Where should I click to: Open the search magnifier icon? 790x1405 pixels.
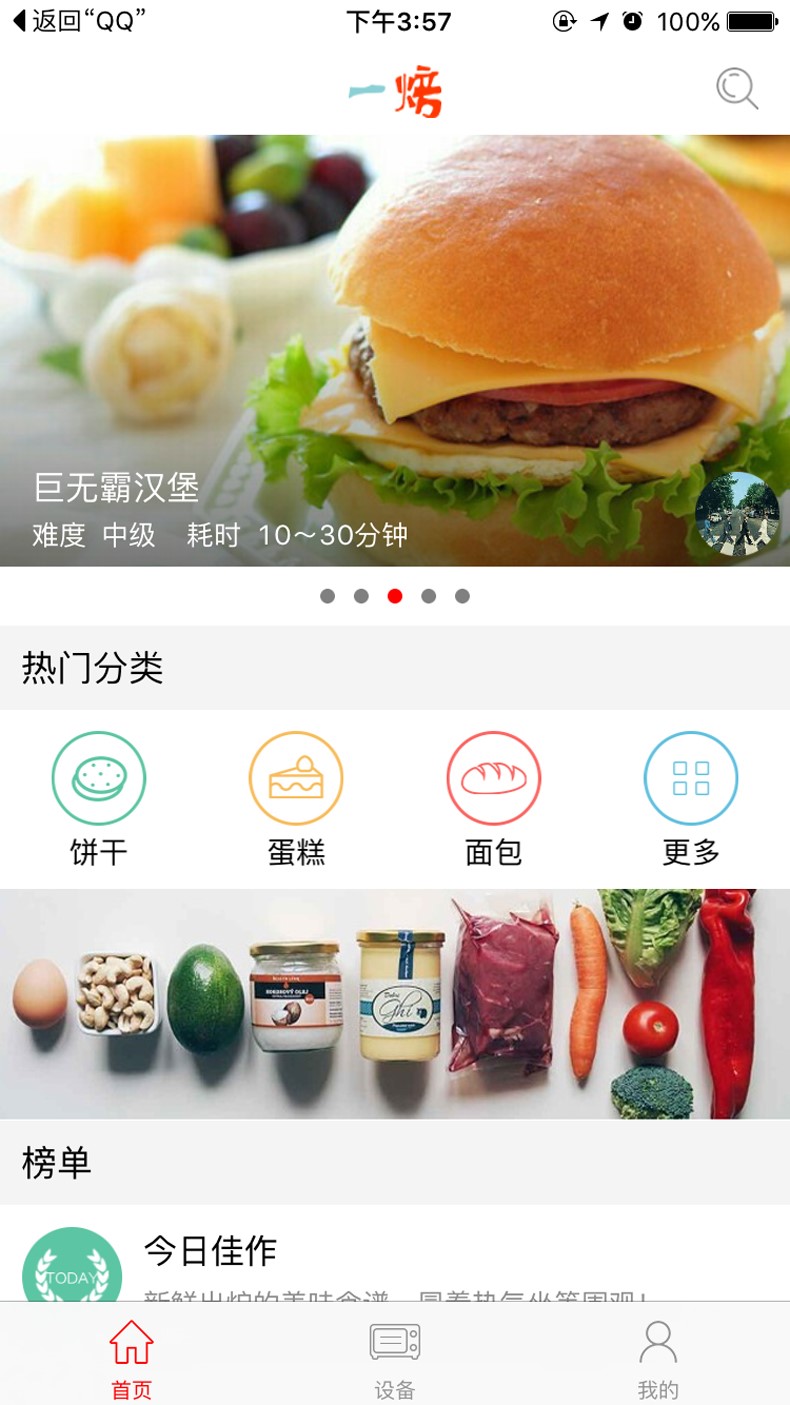click(x=737, y=89)
